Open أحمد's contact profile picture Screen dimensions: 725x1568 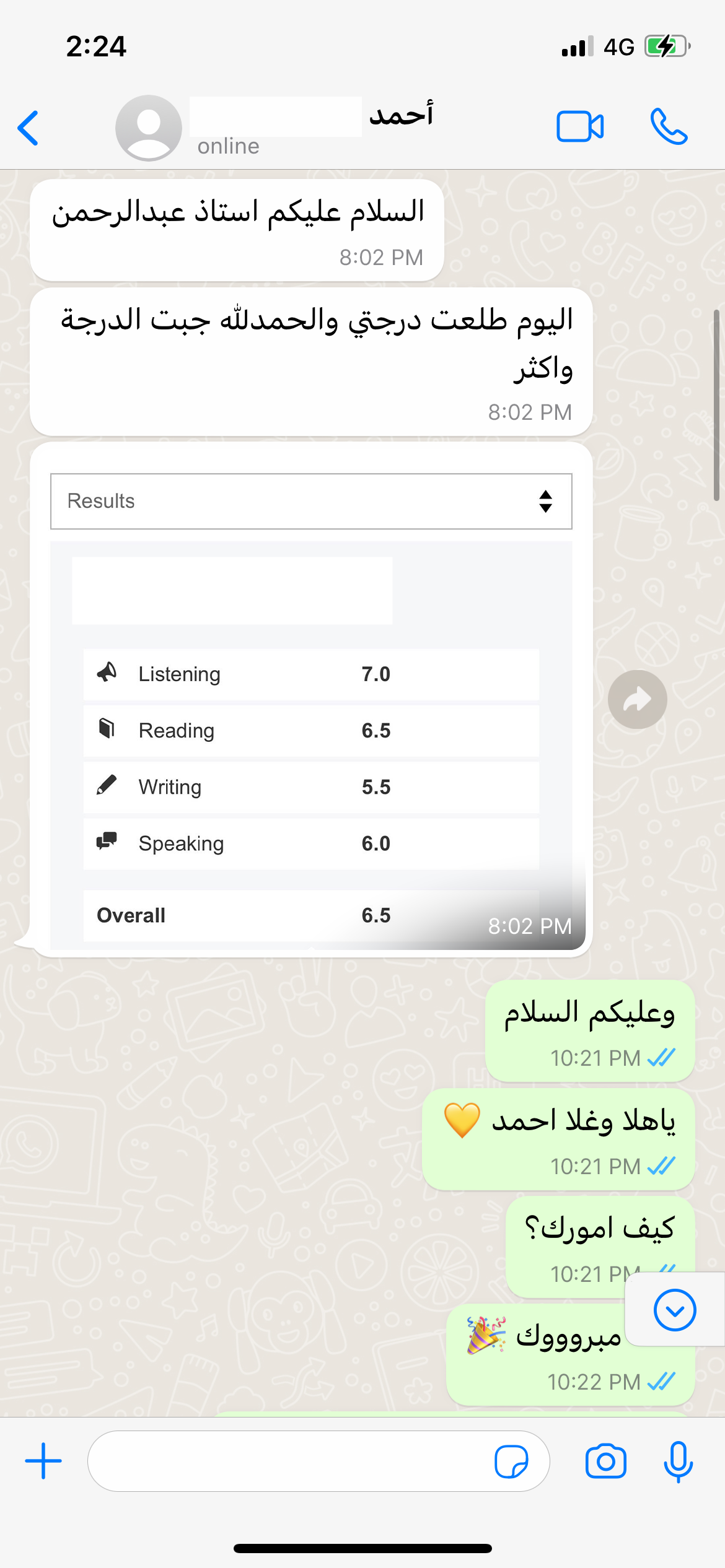coord(149,128)
